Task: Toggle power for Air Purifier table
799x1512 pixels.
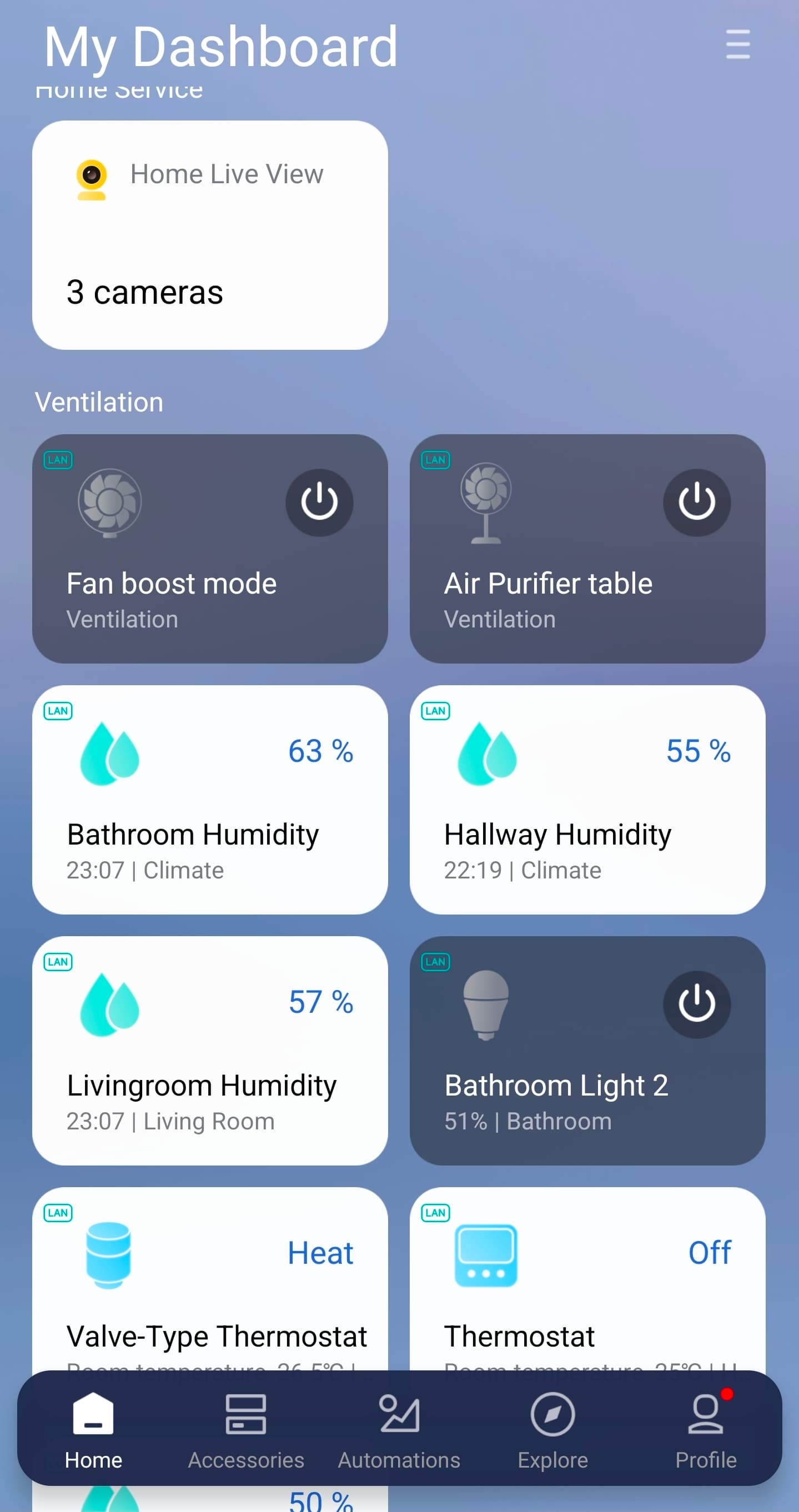Action: point(696,503)
